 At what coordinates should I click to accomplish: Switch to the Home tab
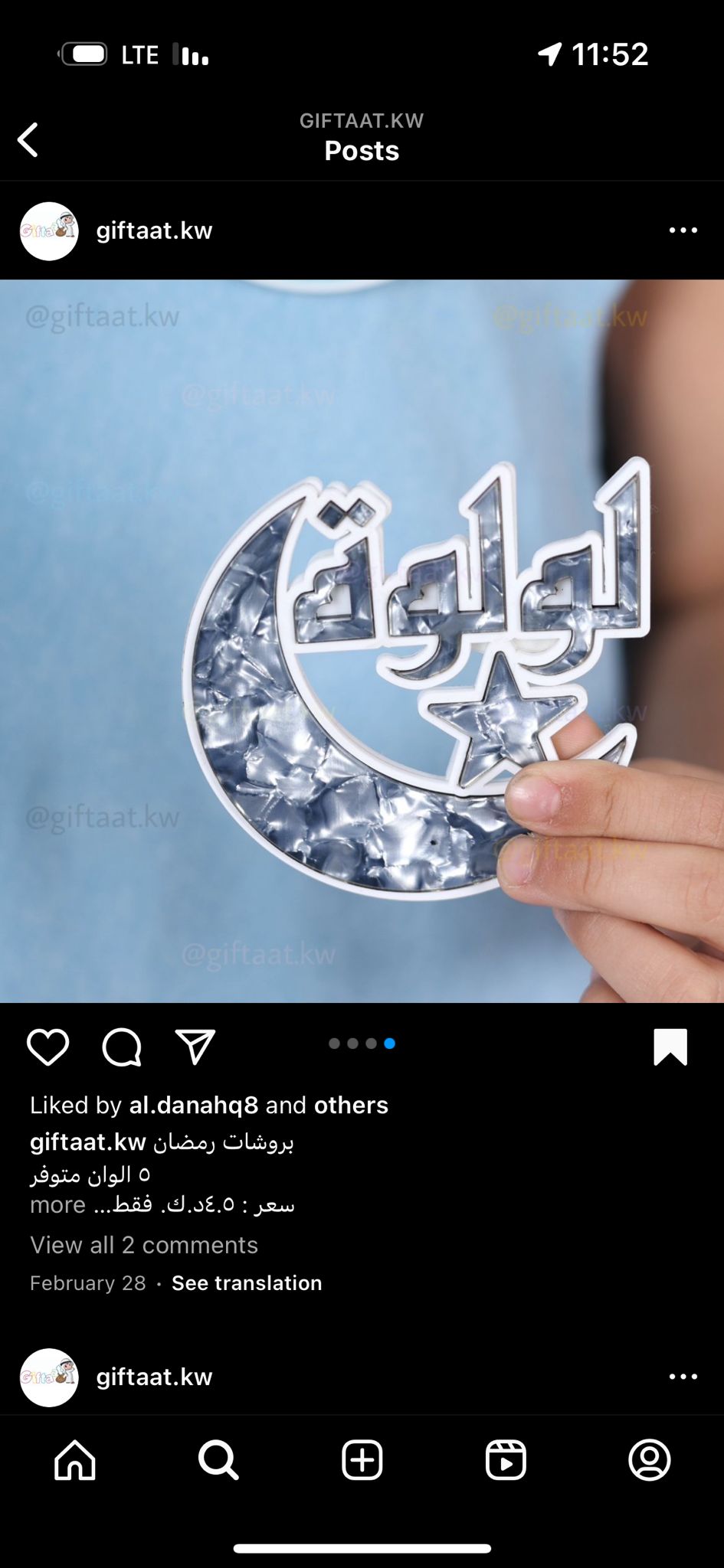[75, 1460]
